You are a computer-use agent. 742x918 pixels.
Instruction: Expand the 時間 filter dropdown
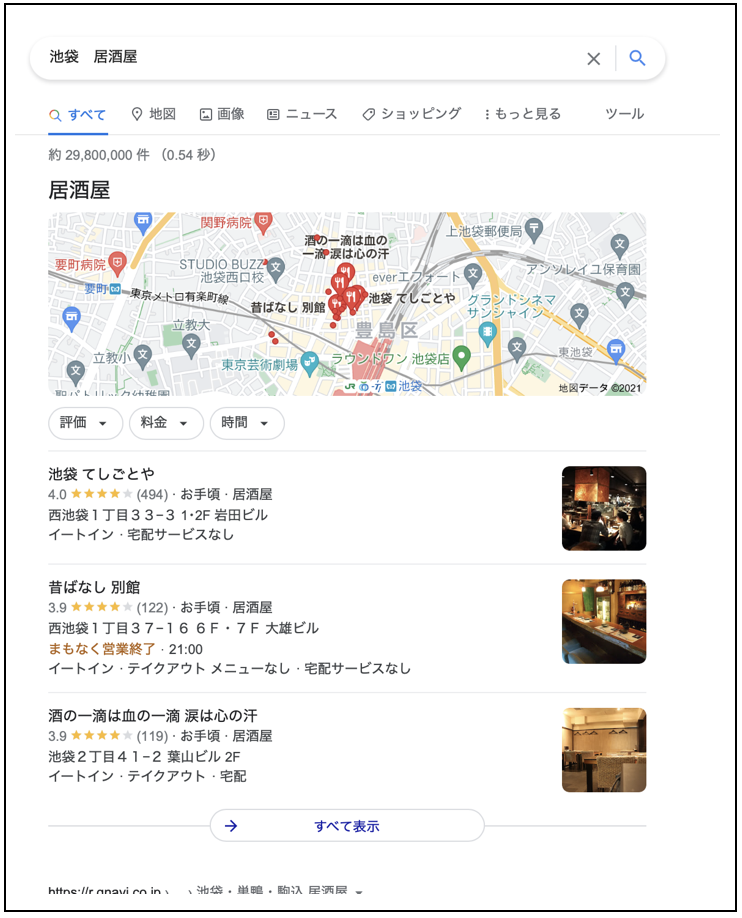(246, 423)
